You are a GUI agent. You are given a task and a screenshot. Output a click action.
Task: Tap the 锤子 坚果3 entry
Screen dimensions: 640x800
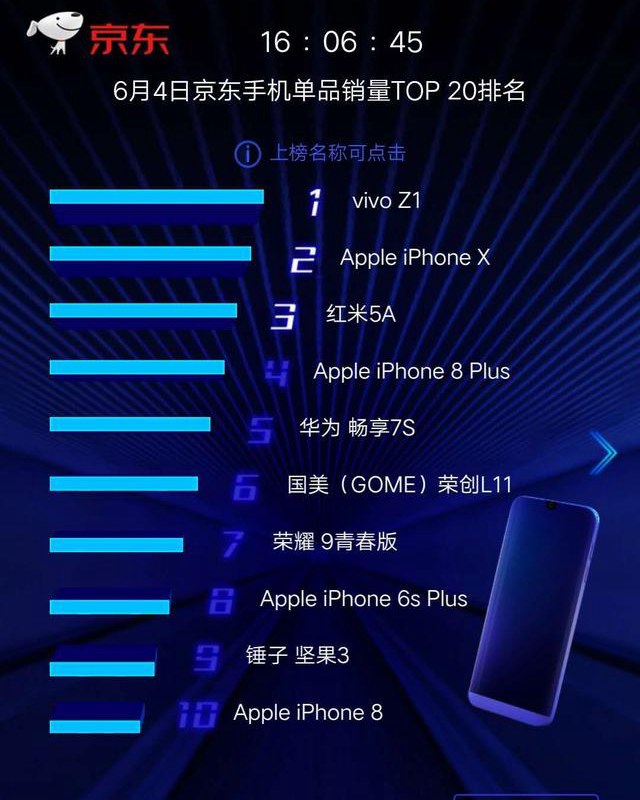(297, 656)
